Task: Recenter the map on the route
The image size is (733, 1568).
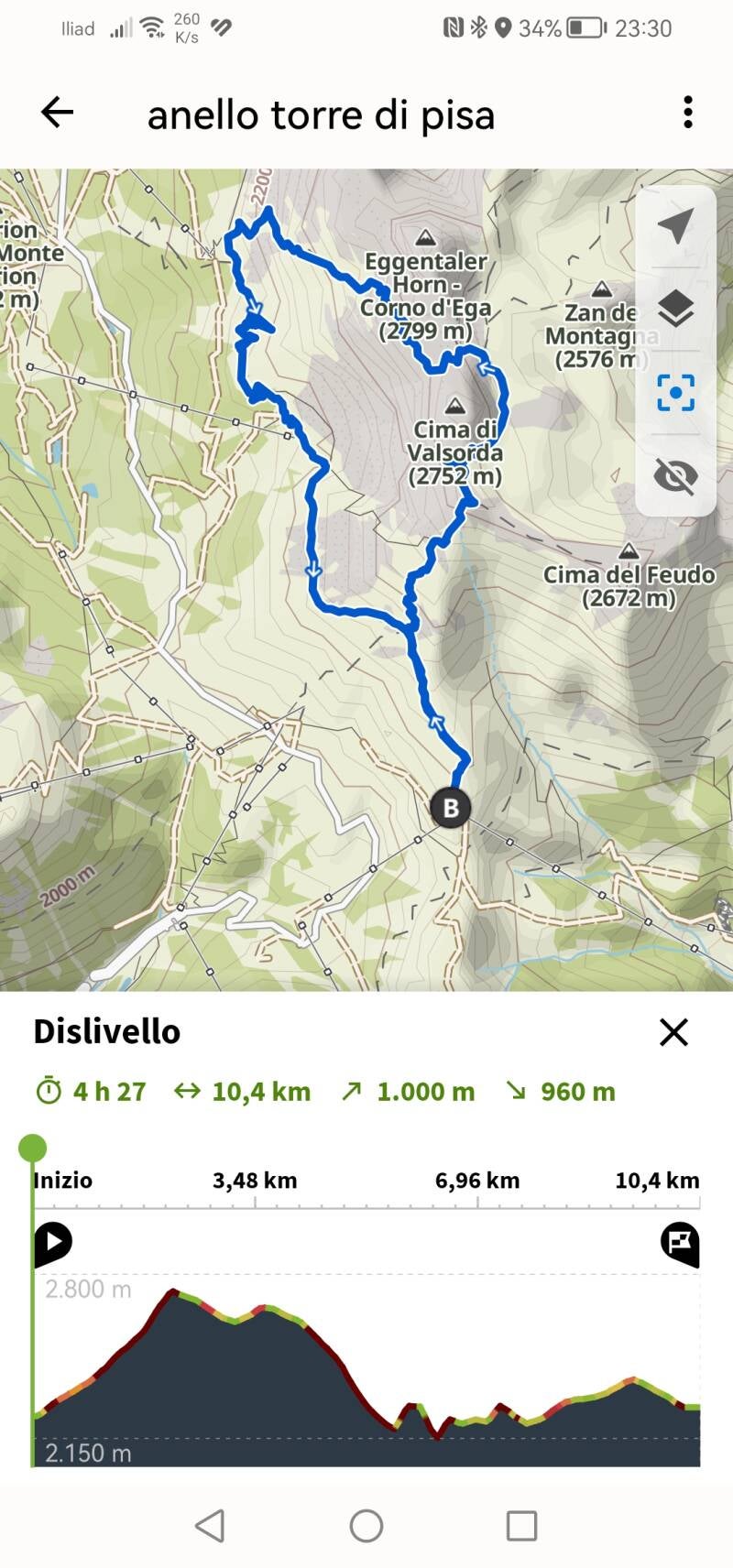Action: [x=675, y=393]
